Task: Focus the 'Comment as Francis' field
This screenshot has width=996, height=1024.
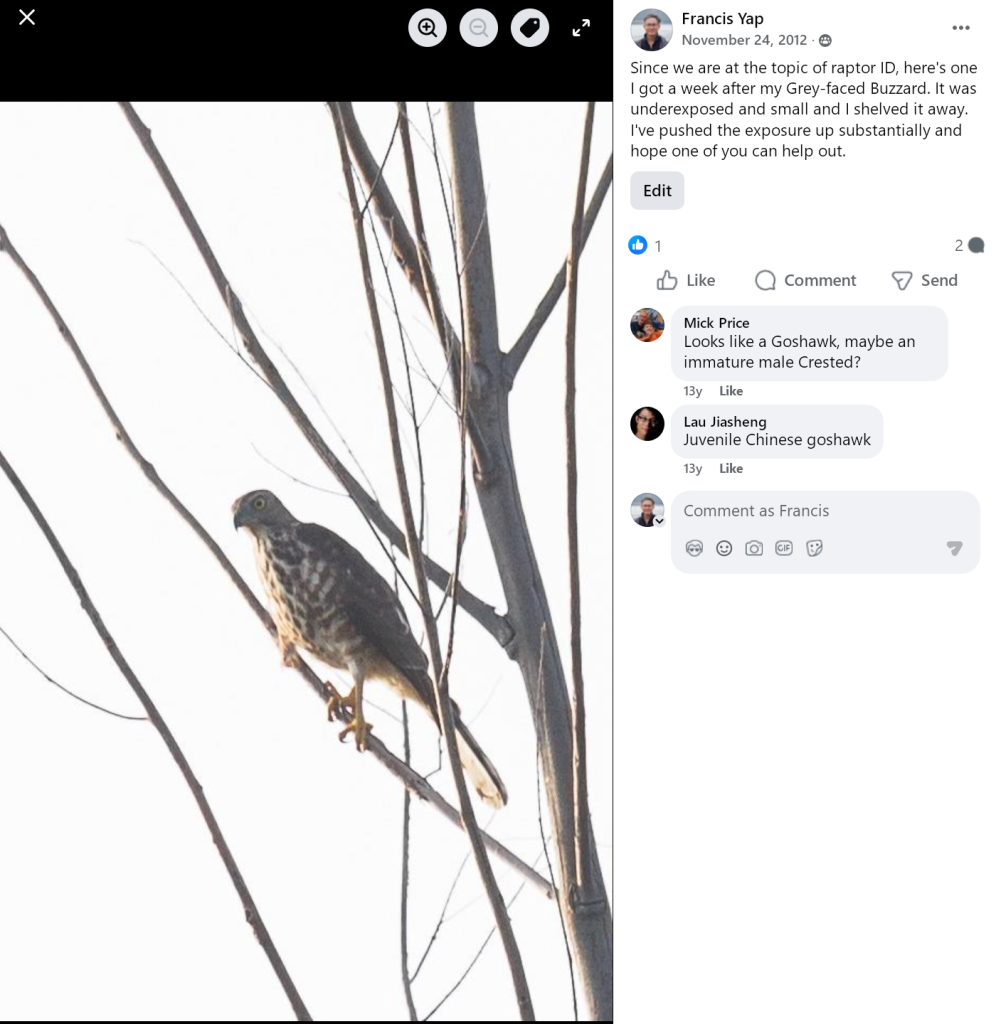Action: pyautogui.click(x=810, y=511)
